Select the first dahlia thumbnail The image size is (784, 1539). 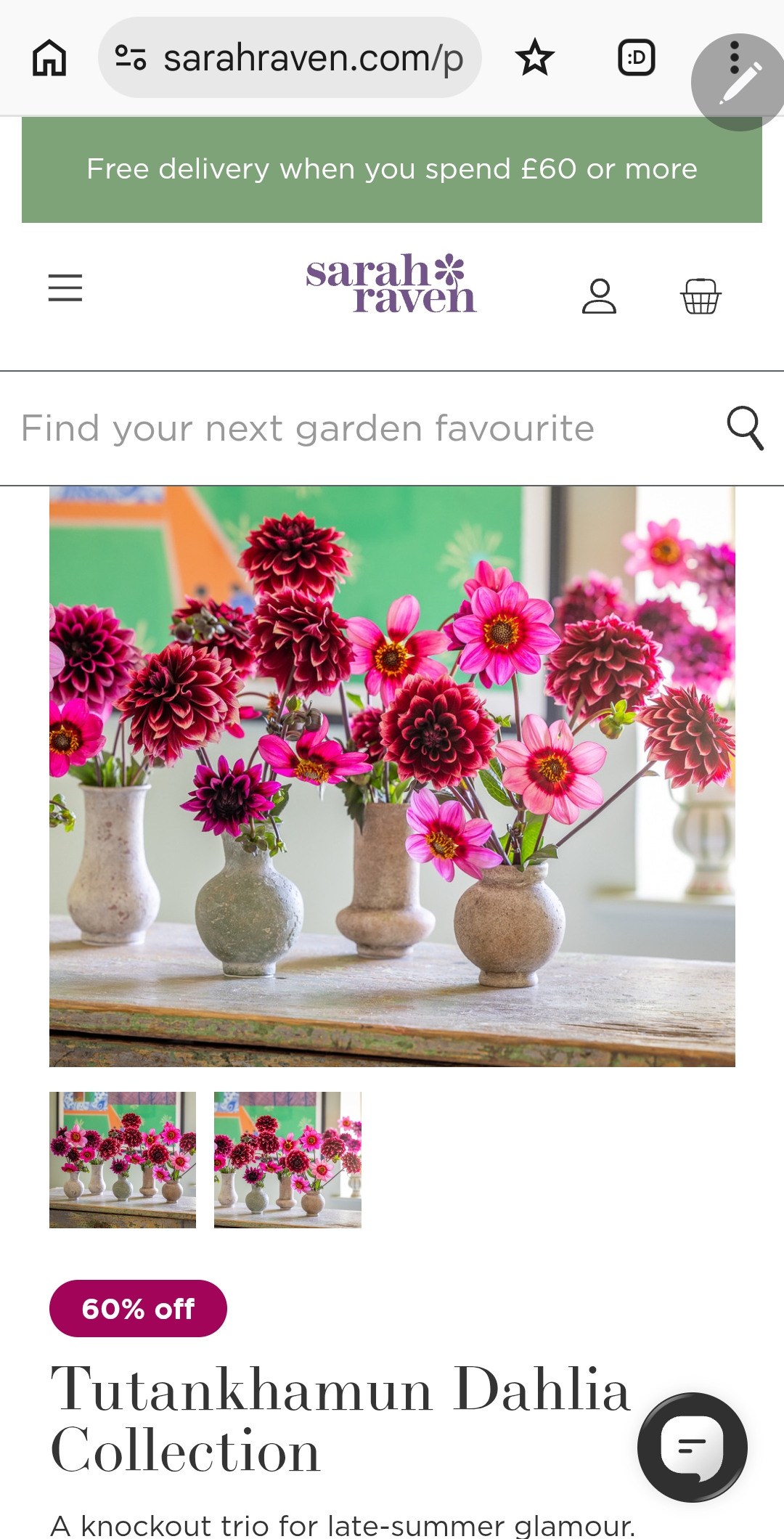[x=123, y=1160]
